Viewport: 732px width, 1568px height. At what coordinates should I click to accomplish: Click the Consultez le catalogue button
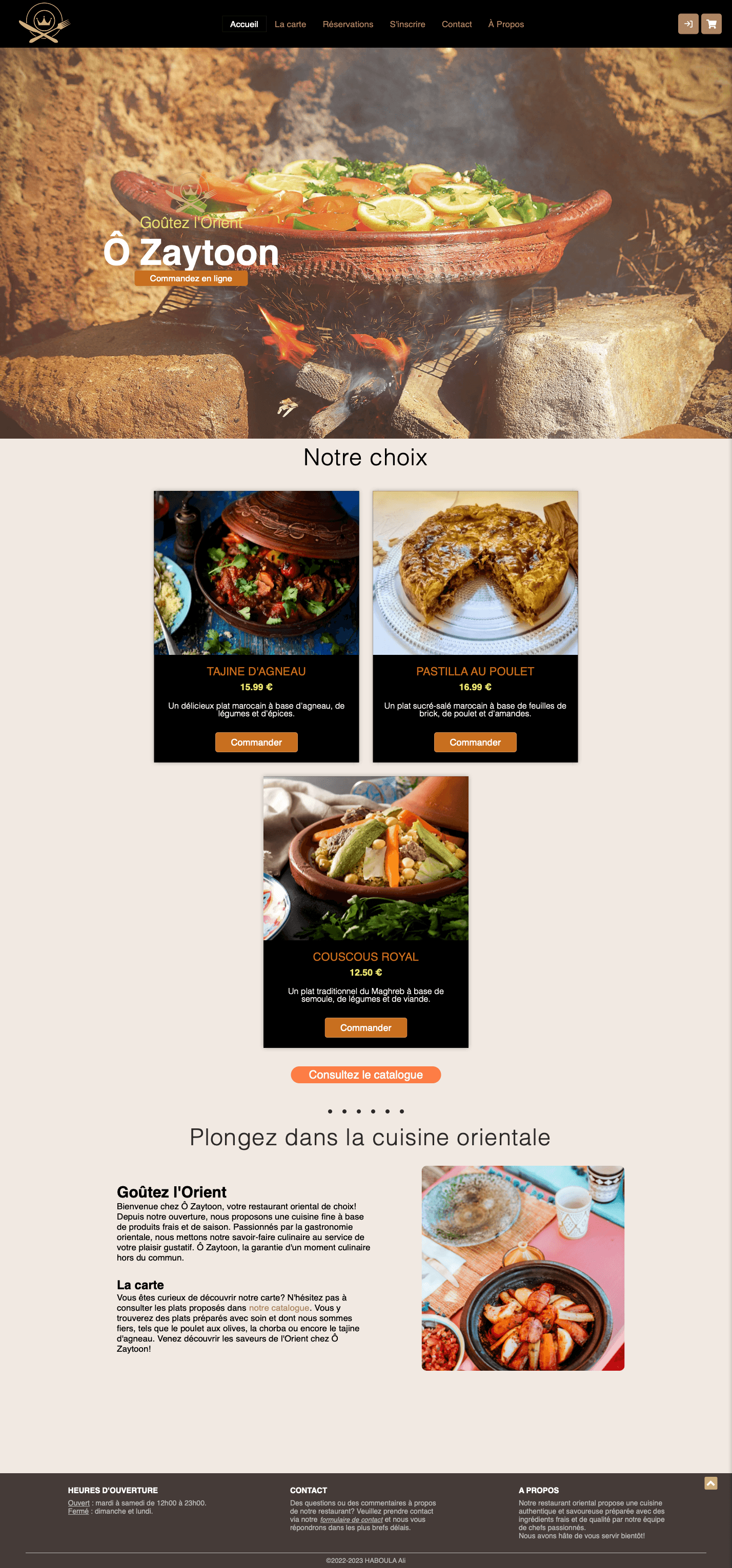366,1075
